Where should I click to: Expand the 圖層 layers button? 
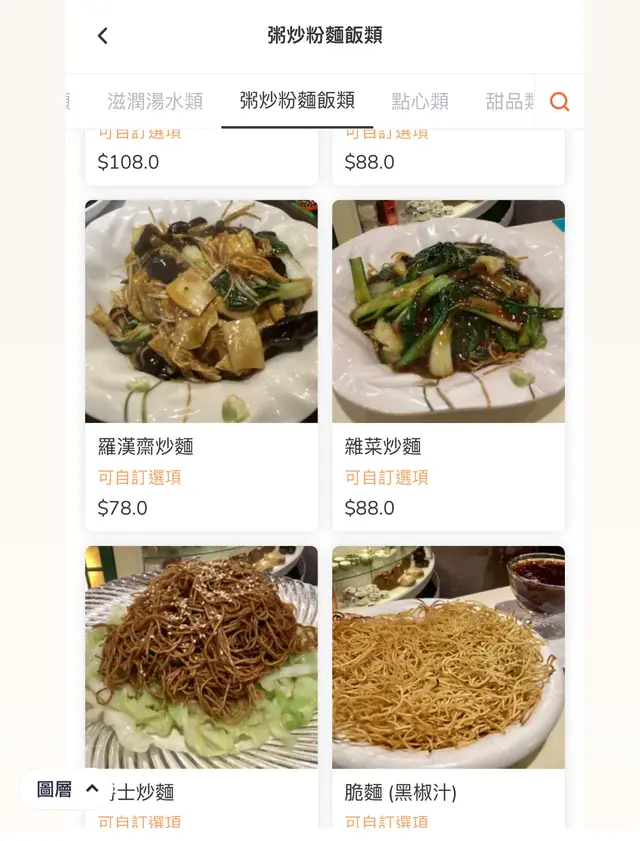68,789
